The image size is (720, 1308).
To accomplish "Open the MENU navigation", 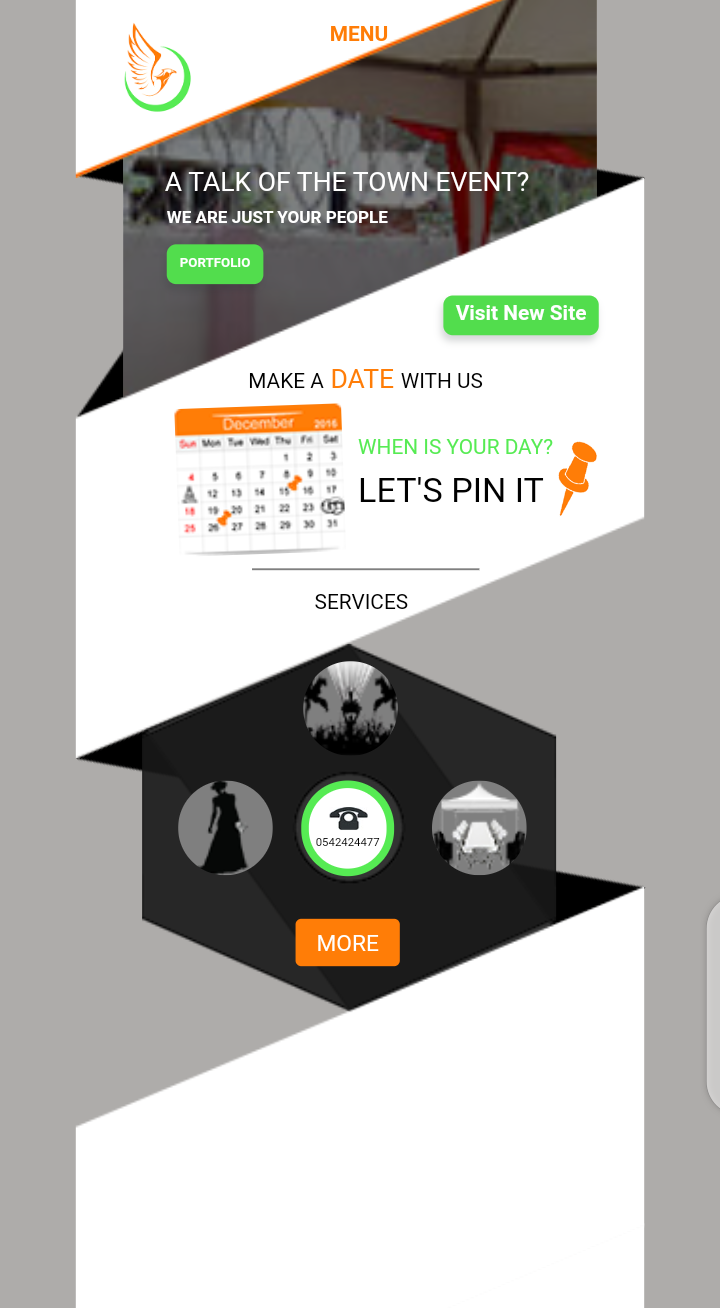I will coord(358,34).
